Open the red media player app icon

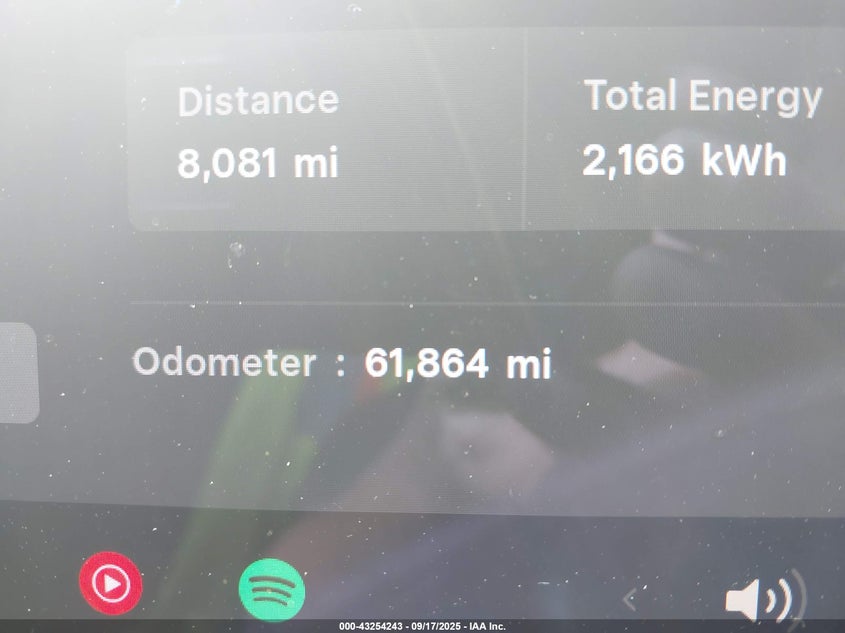[111, 583]
